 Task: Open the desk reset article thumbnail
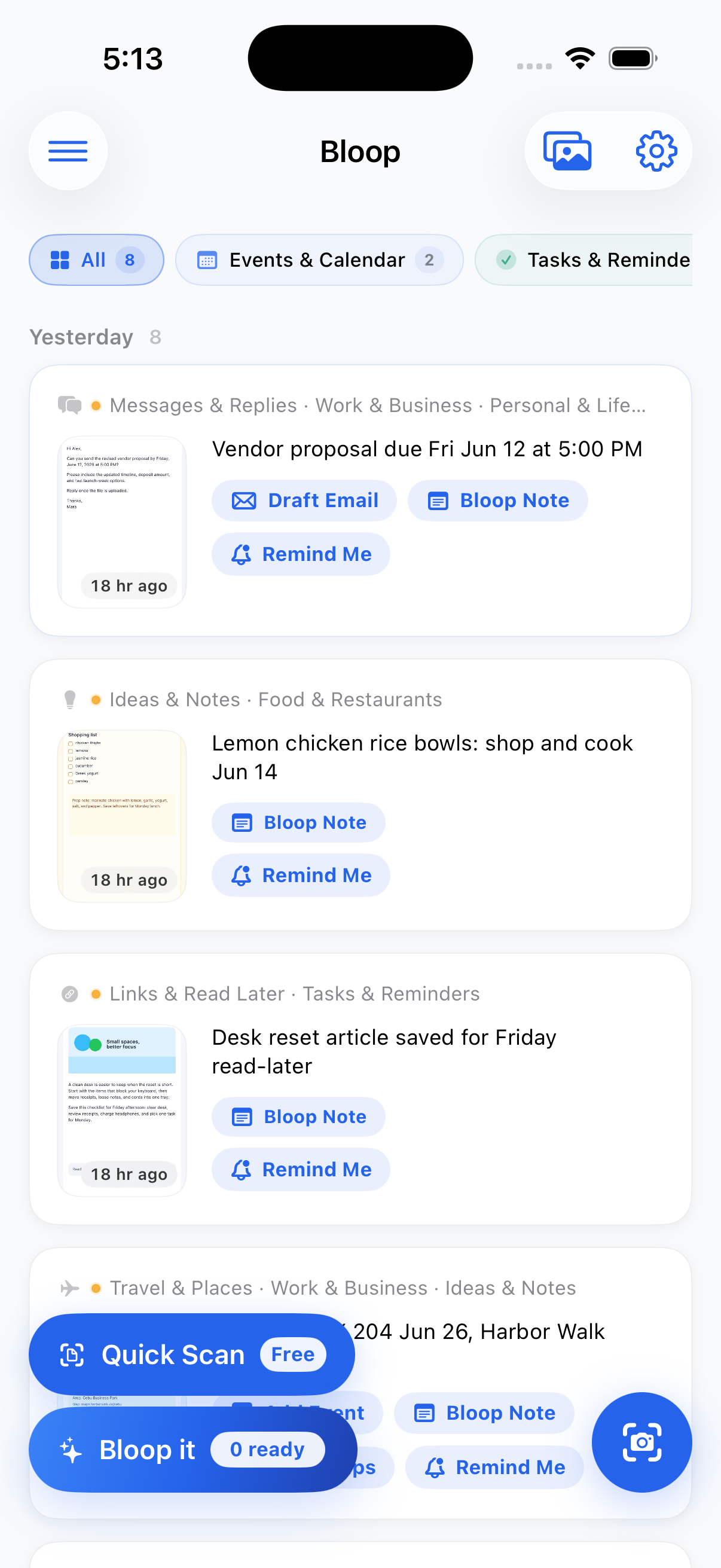pyautogui.click(x=122, y=1111)
